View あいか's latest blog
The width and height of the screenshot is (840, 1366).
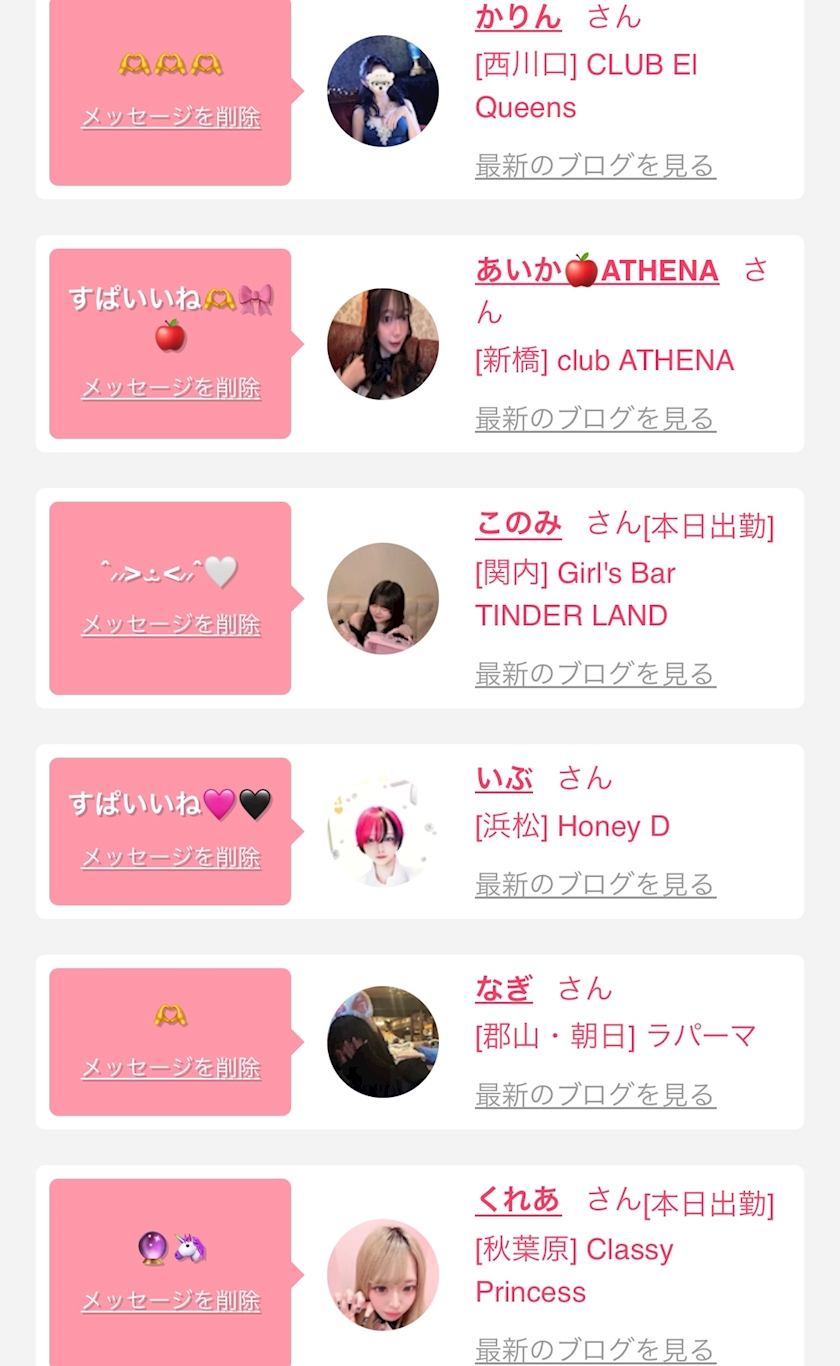tap(595, 418)
